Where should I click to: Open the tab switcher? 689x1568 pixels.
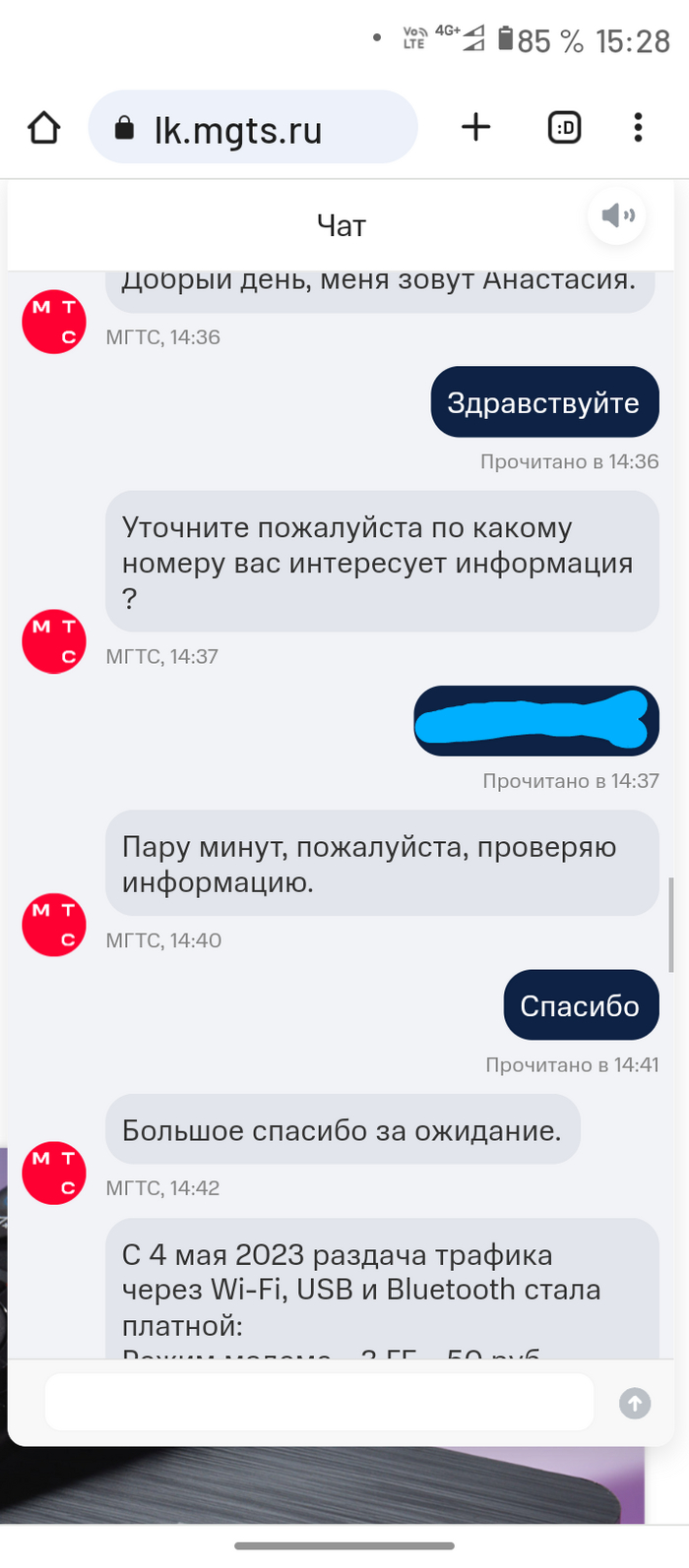pos(564,127)
